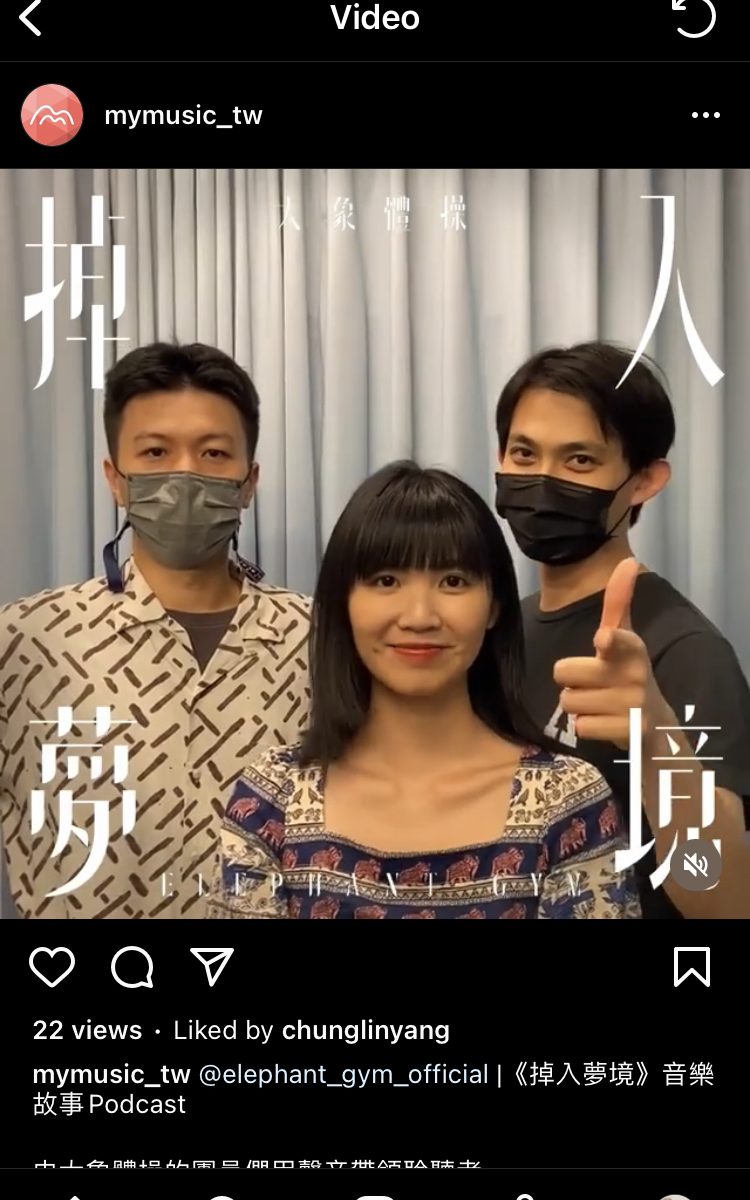The width and height of the screenshot is (750, 1200).
Task: Save the video with the bookmark icon
Action: pyautogui.click(x=692, y=968)
